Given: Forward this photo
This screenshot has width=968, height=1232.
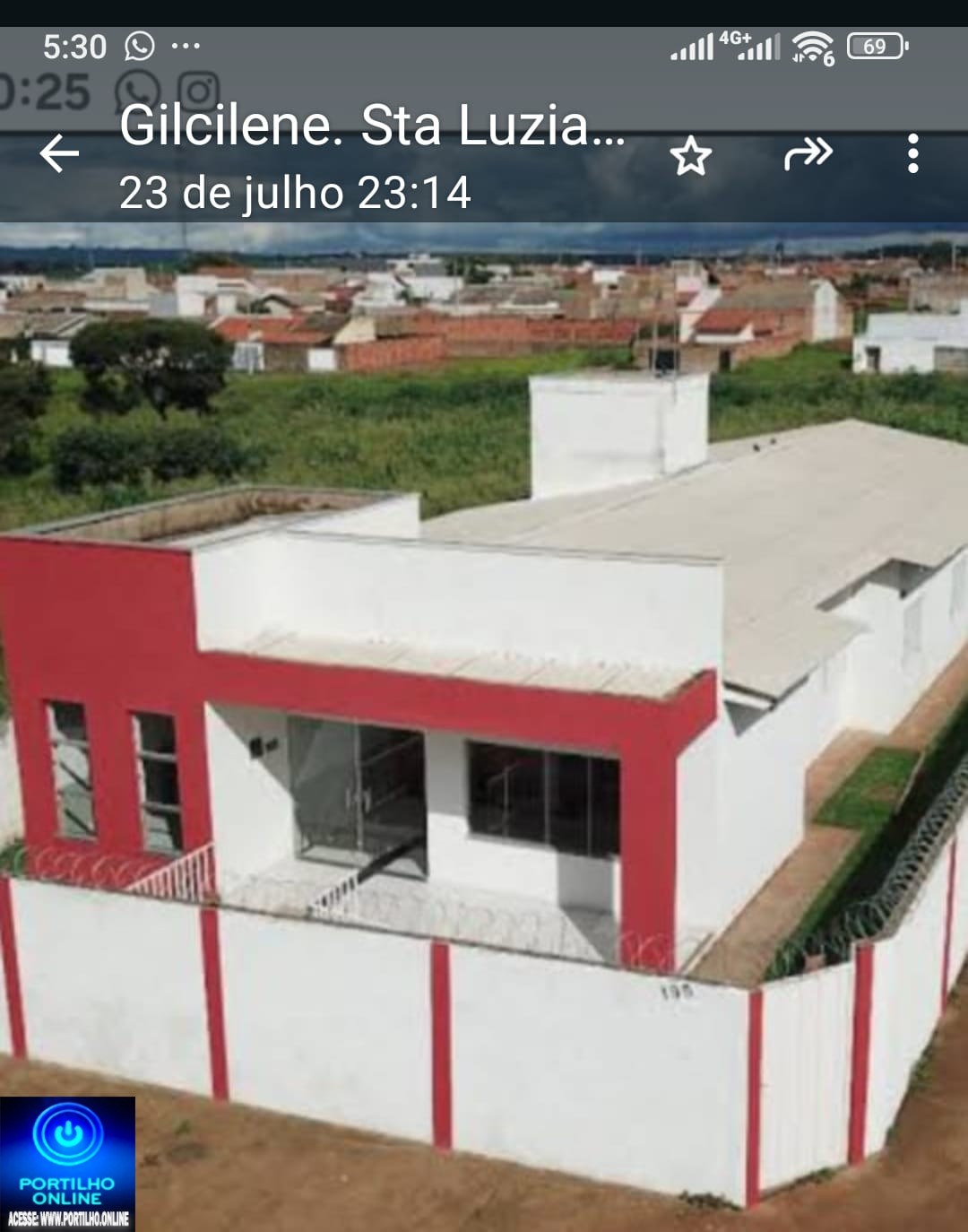Looking at the screenshot, I should [x=808, y=154].
